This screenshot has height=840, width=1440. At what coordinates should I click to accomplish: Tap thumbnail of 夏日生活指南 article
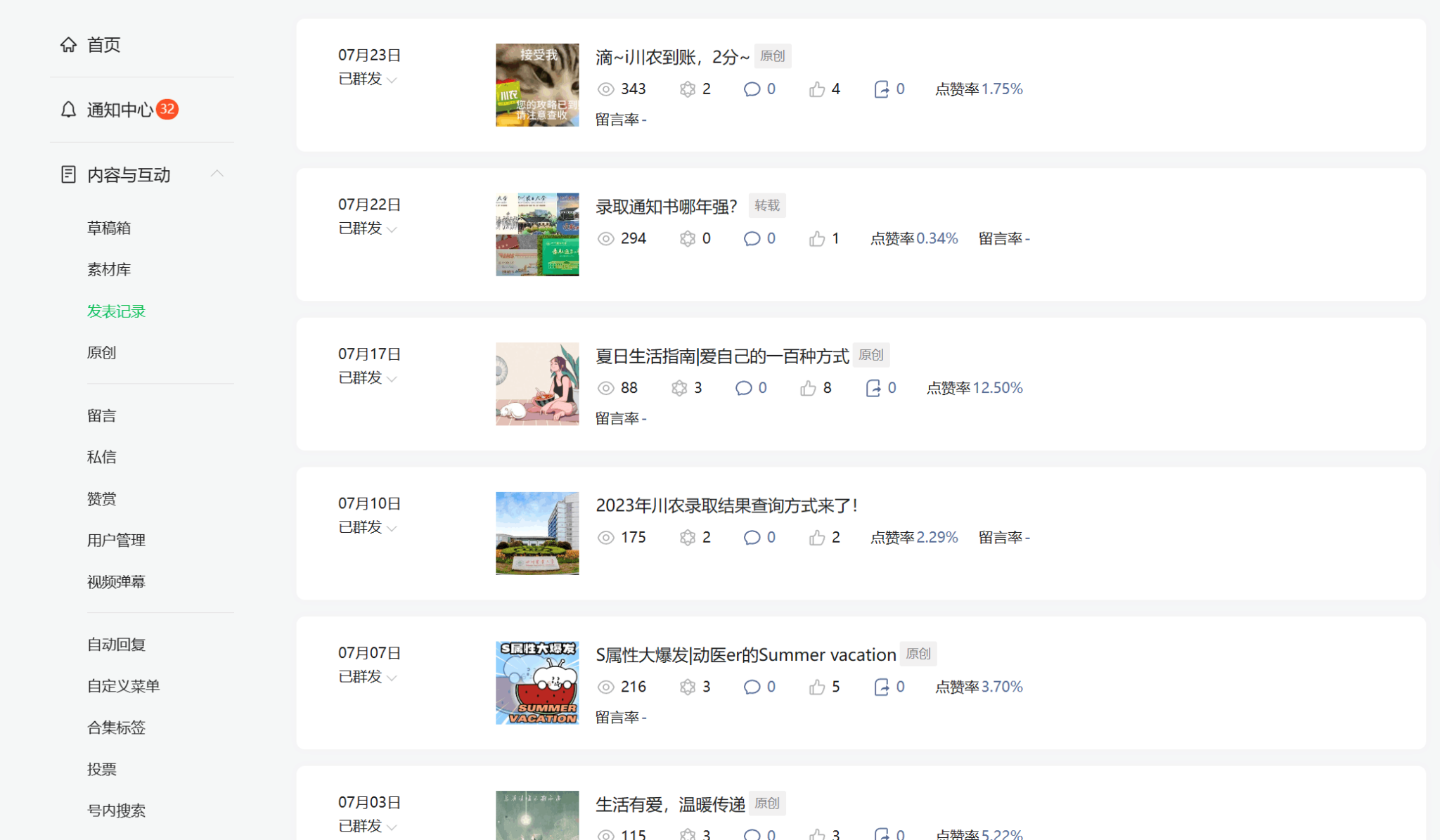(x=537, y=384)
